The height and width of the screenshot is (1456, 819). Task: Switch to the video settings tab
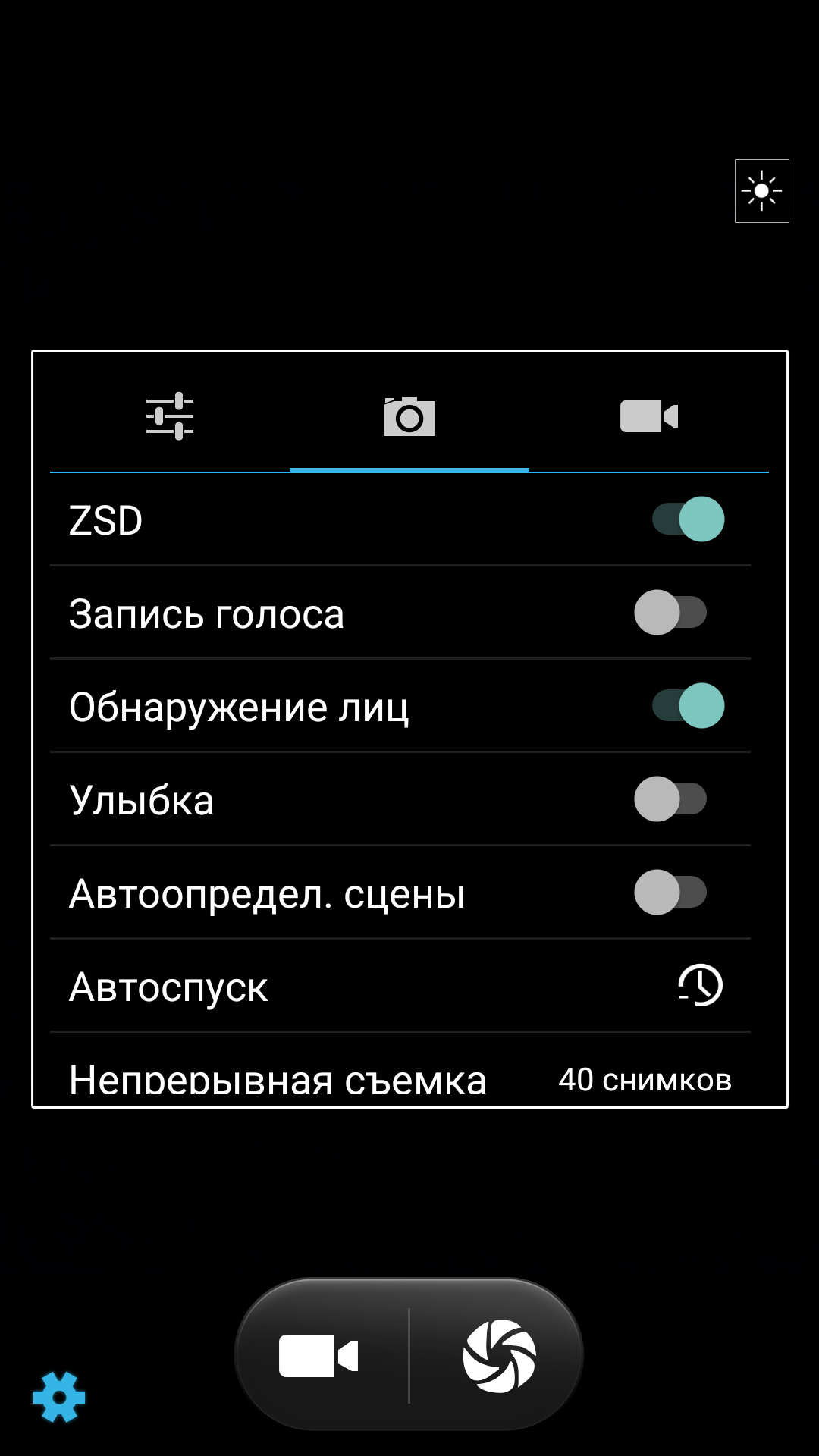pos(649,416)
